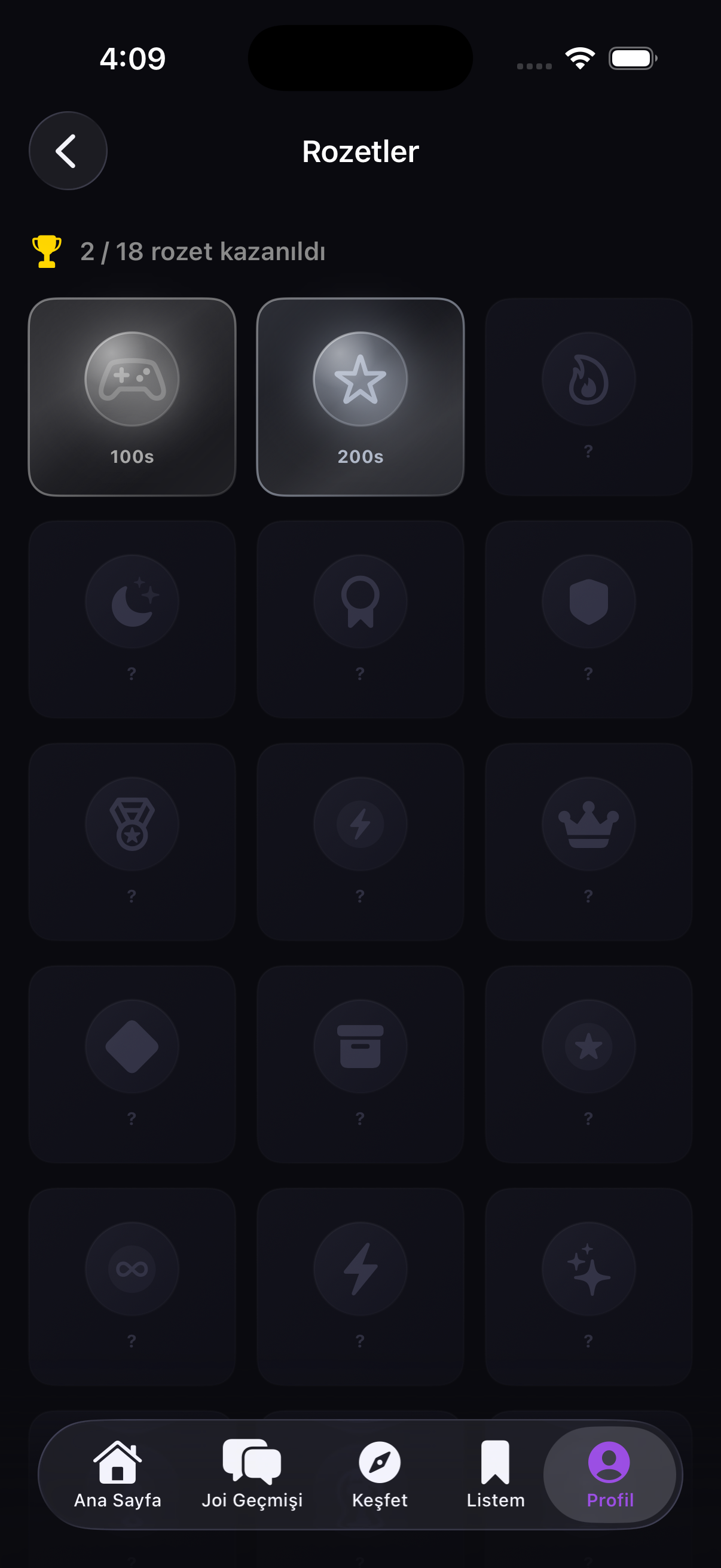Image resolution: width=721 pixels, height=1568 pixels.
Task: Tap the locked ribbon badge
Action: click(360, 619)
